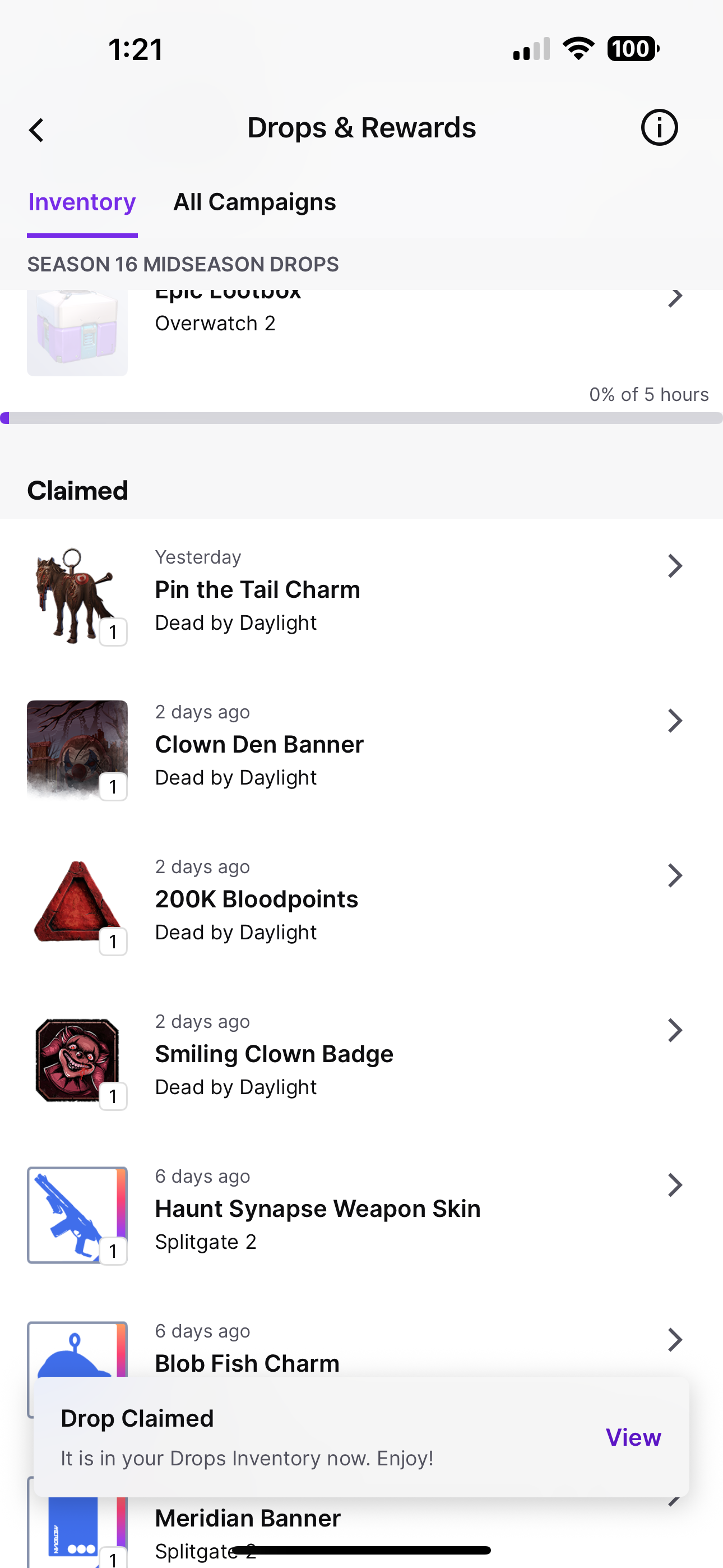Tap View on the Drop Claimed notice

click(633, 1437)
